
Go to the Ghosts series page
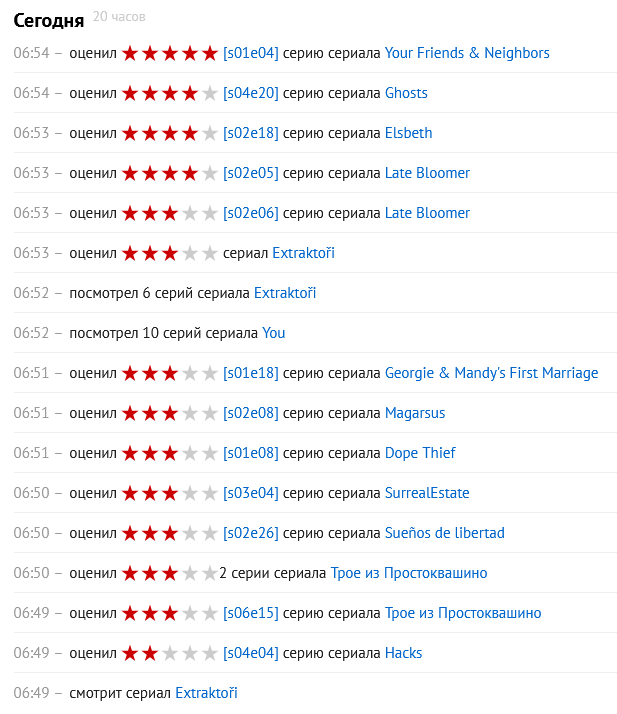point(406,93)
